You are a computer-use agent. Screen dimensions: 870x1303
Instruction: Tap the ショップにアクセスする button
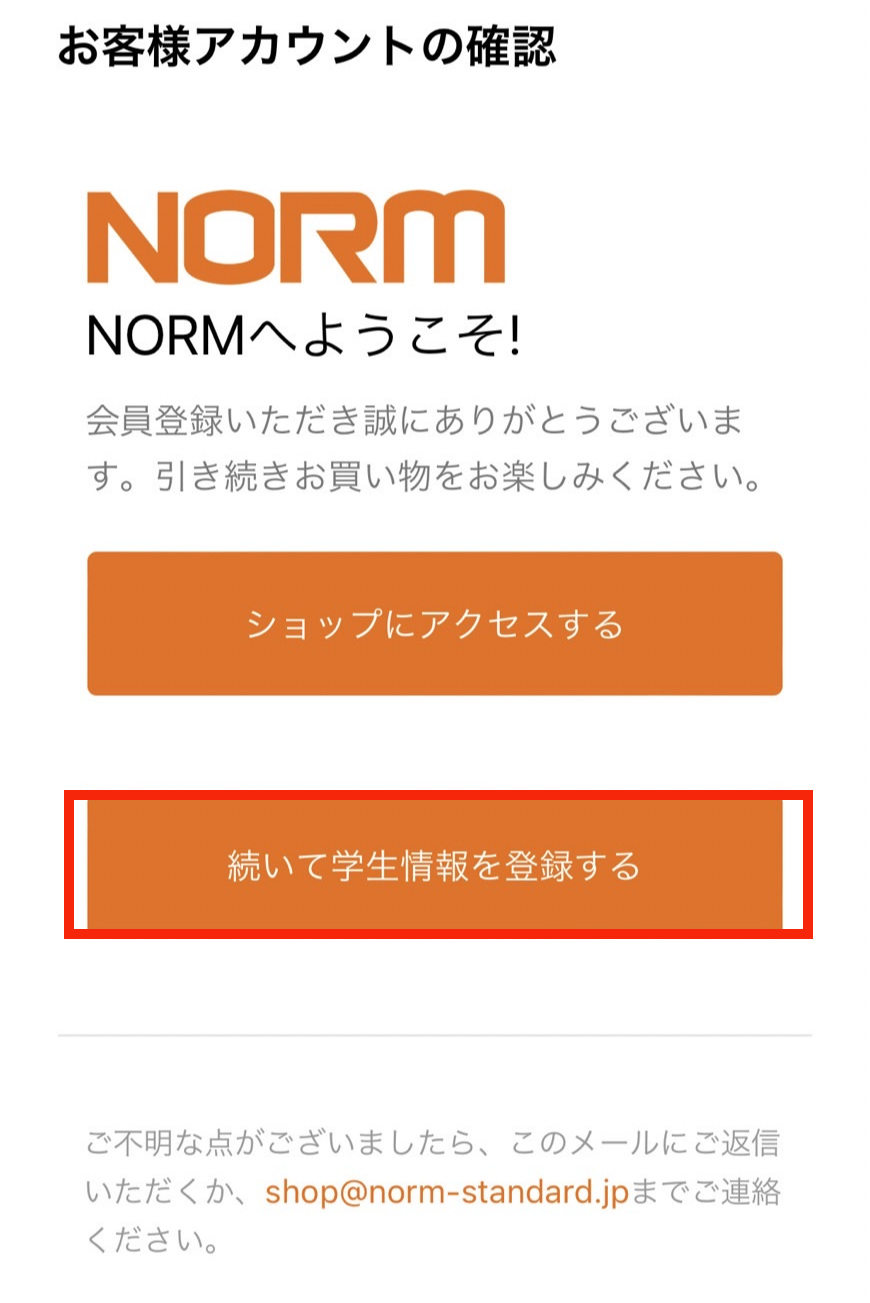pos(434,624)
